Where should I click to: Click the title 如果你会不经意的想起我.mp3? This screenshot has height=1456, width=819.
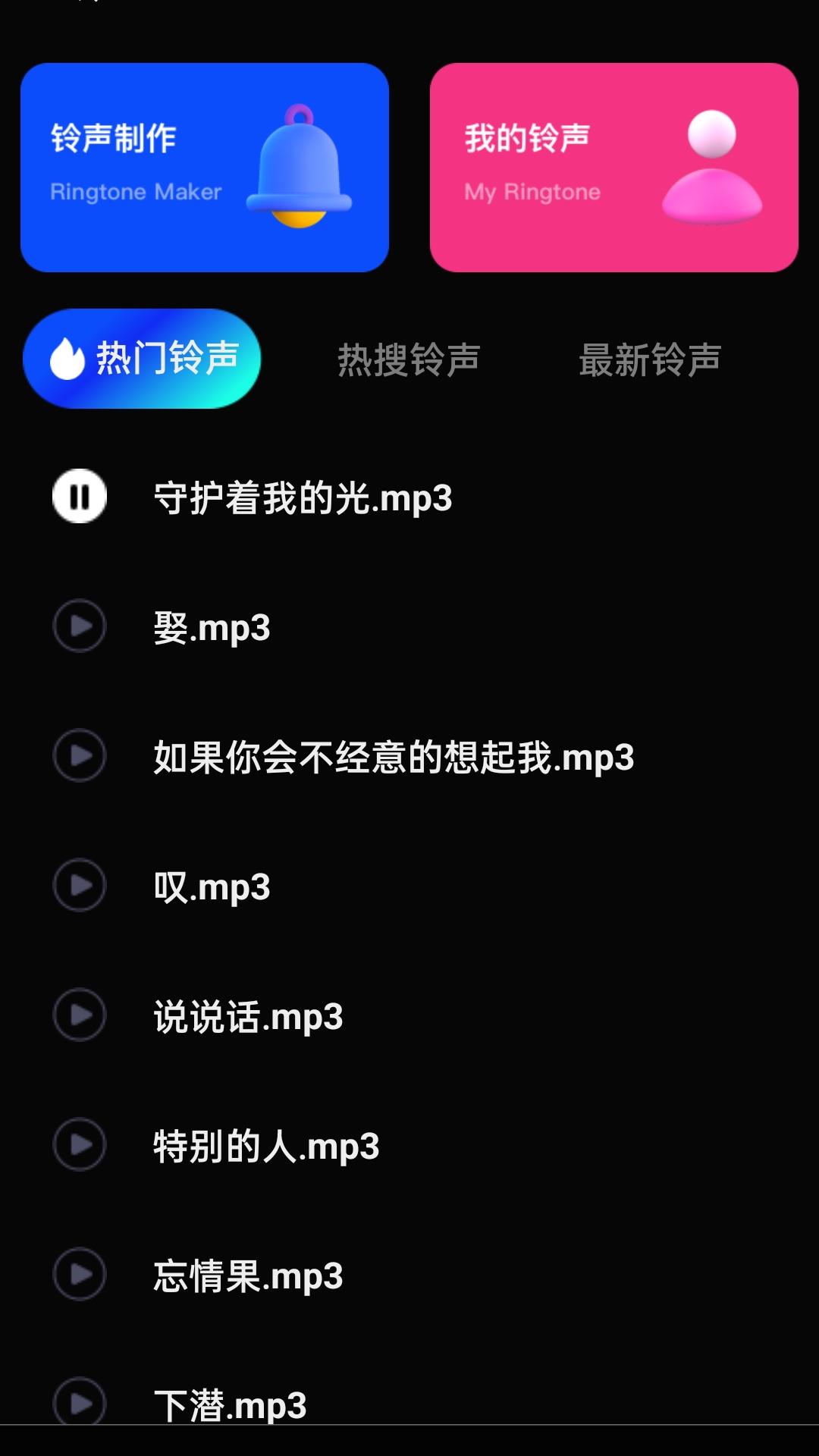coord(394,756)
